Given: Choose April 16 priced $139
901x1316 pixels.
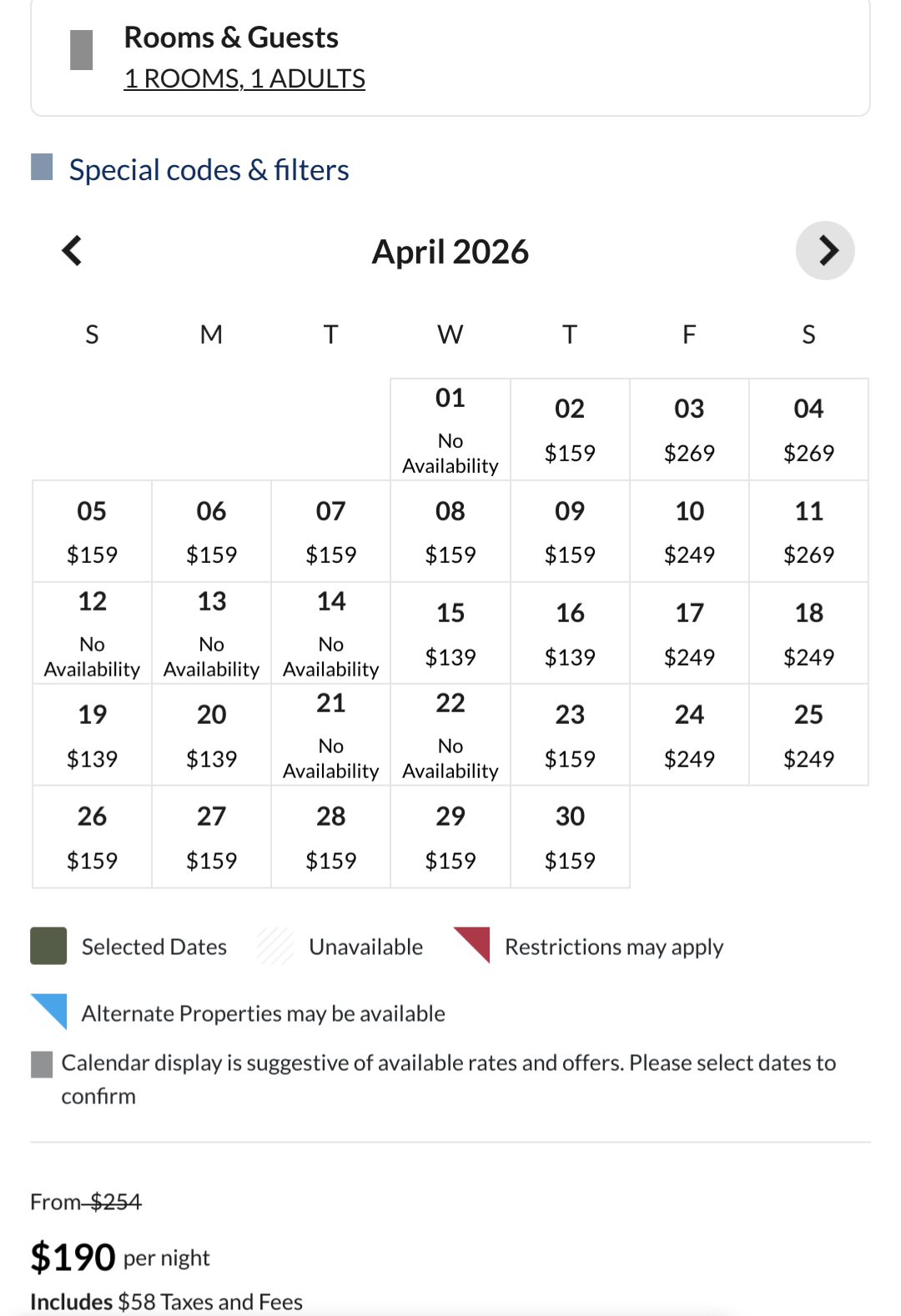Looking at the screenshot, I should (570, 634).
